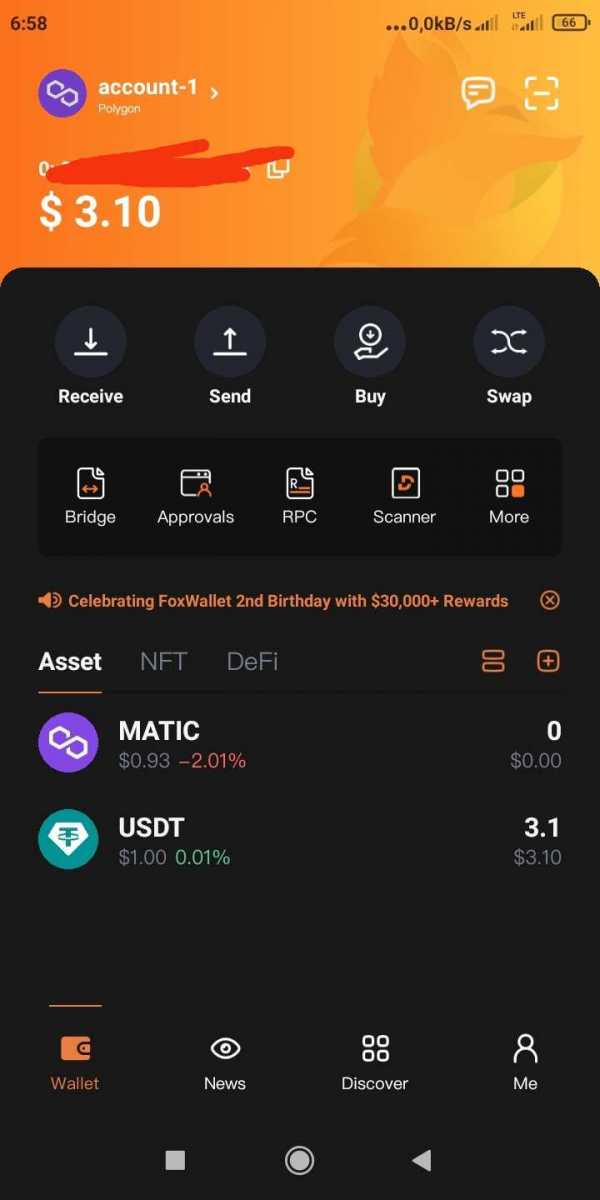This screenshot has height=1200, width=600.
Task: Open the QR scan icon
Action: 541,93
